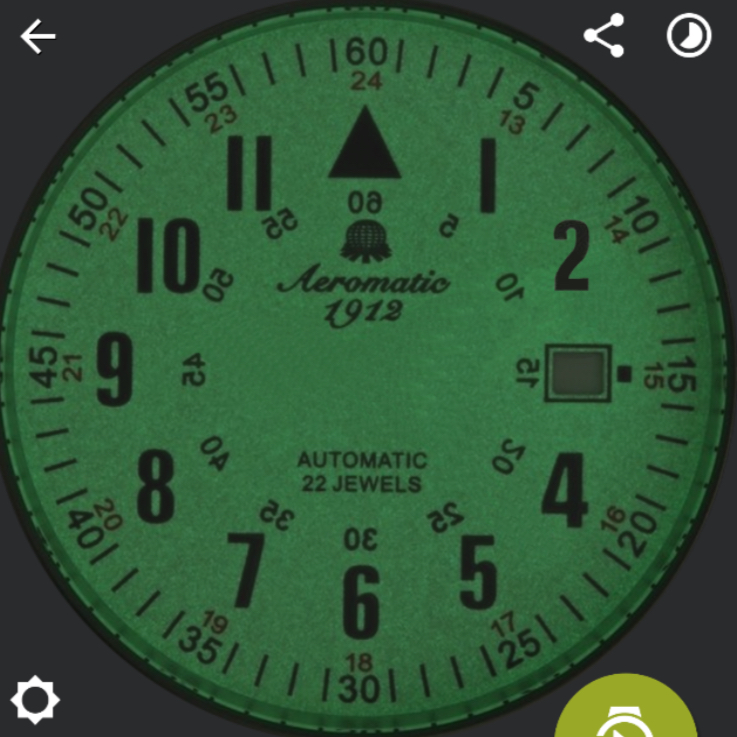Viewport: 737px width, 737px height.
Task: Share this watch face
Action: [603, 36]
